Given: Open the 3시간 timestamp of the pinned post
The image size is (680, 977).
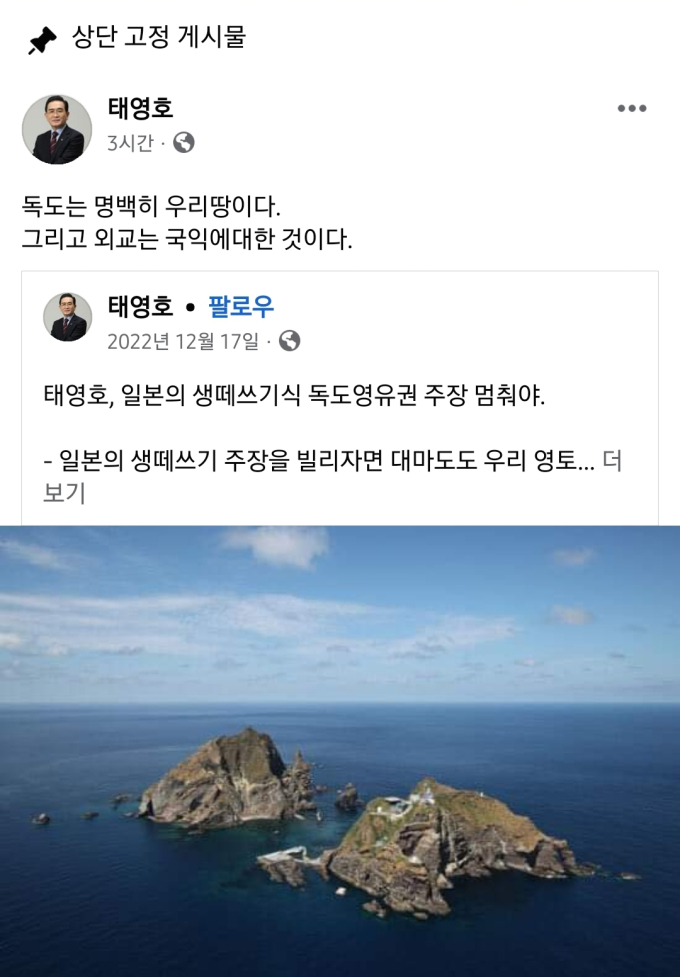Looking at the screenshot, I should 130,143.
